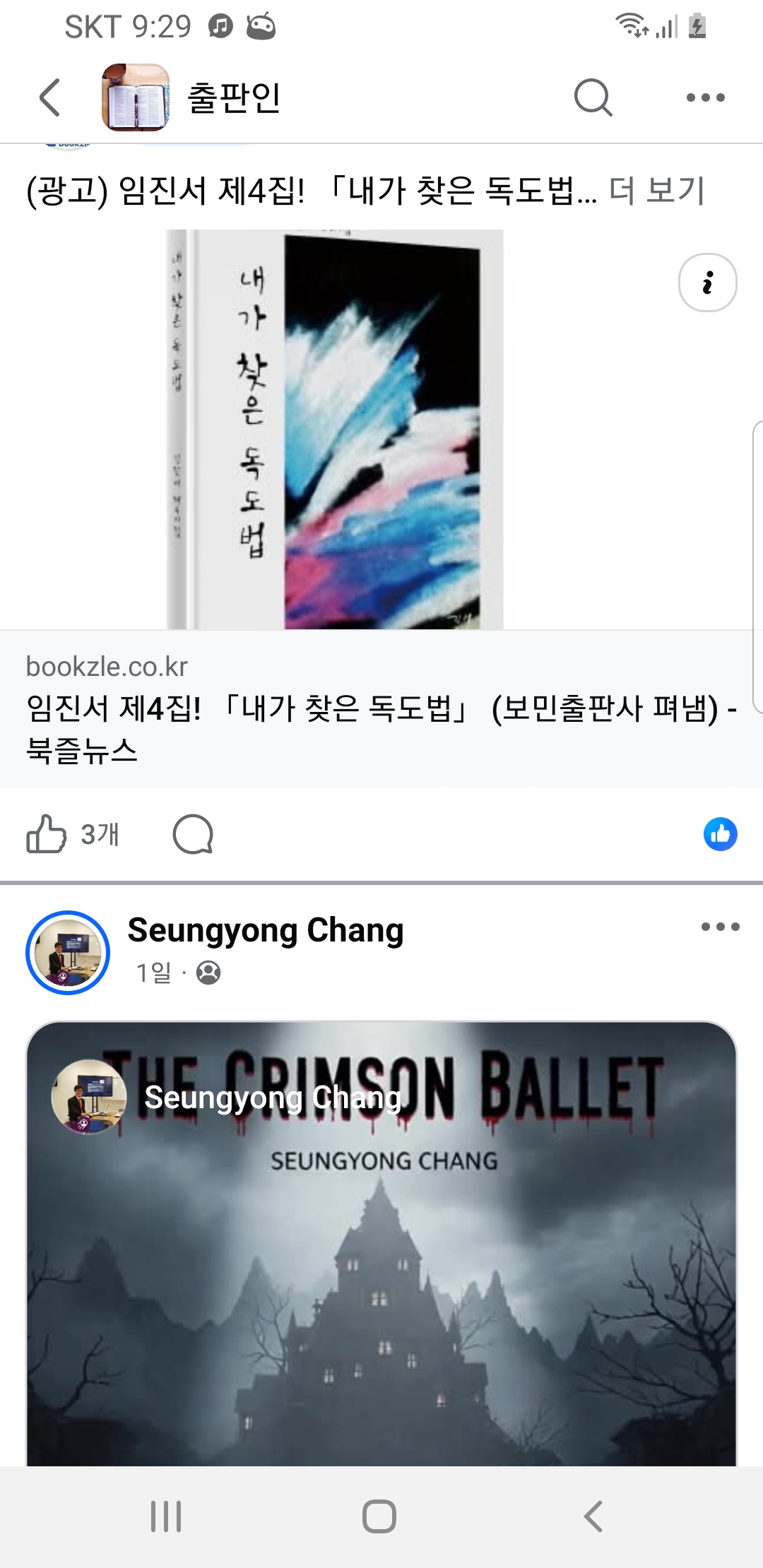Open the info icon on the book image
Screen dimensions: 763x1568
707,283
